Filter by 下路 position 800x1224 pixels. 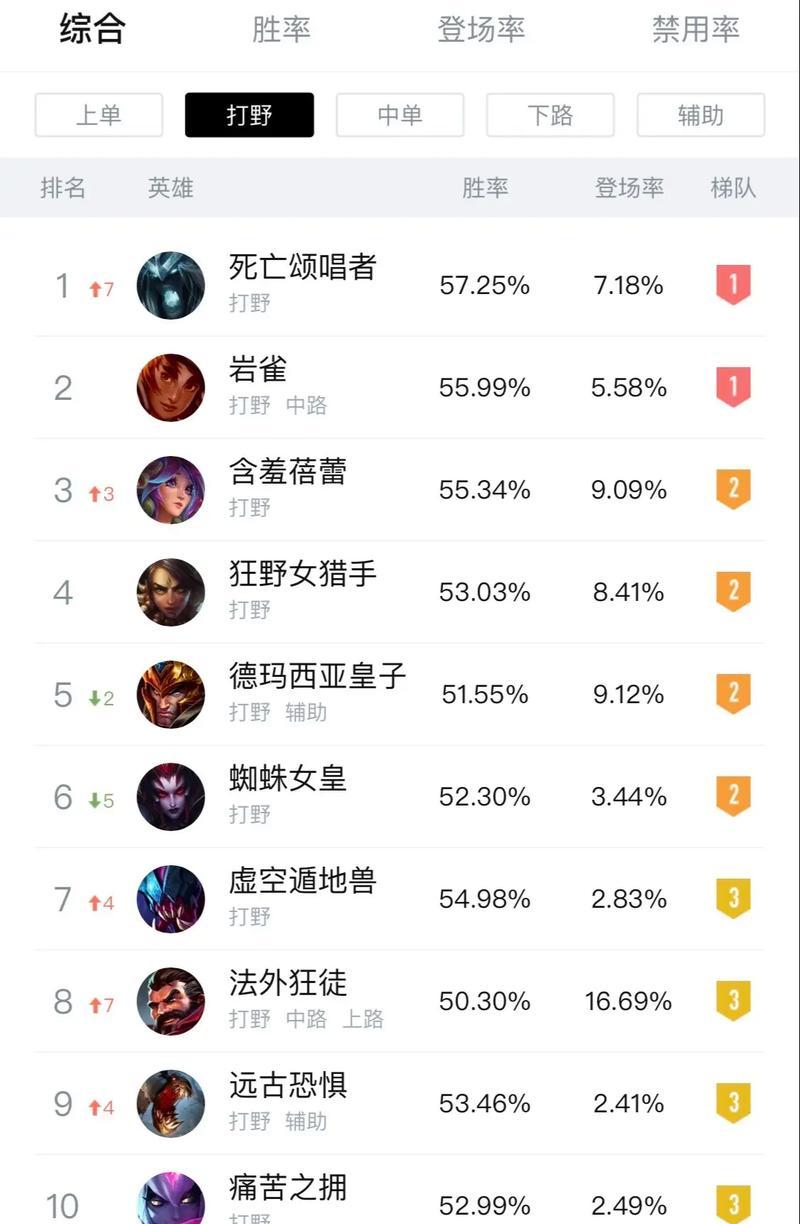[x=550, y=115]
